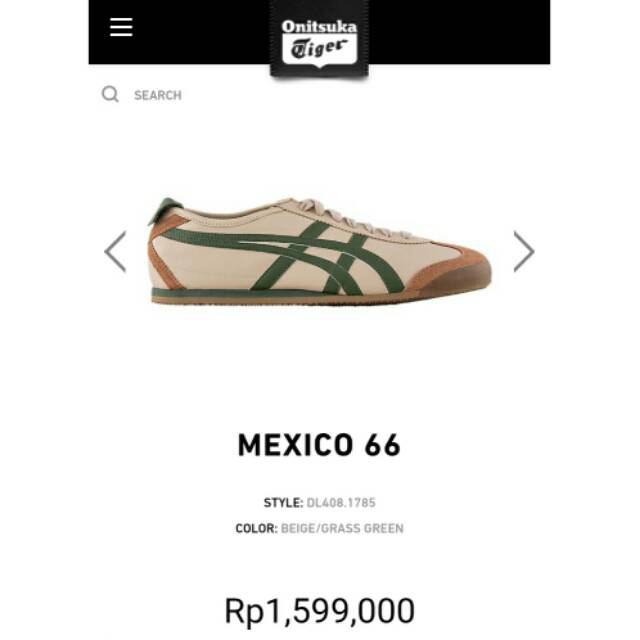Open the Mexico 66 shoe photo
The image size is (640, 640).
(x=320, y=251)
